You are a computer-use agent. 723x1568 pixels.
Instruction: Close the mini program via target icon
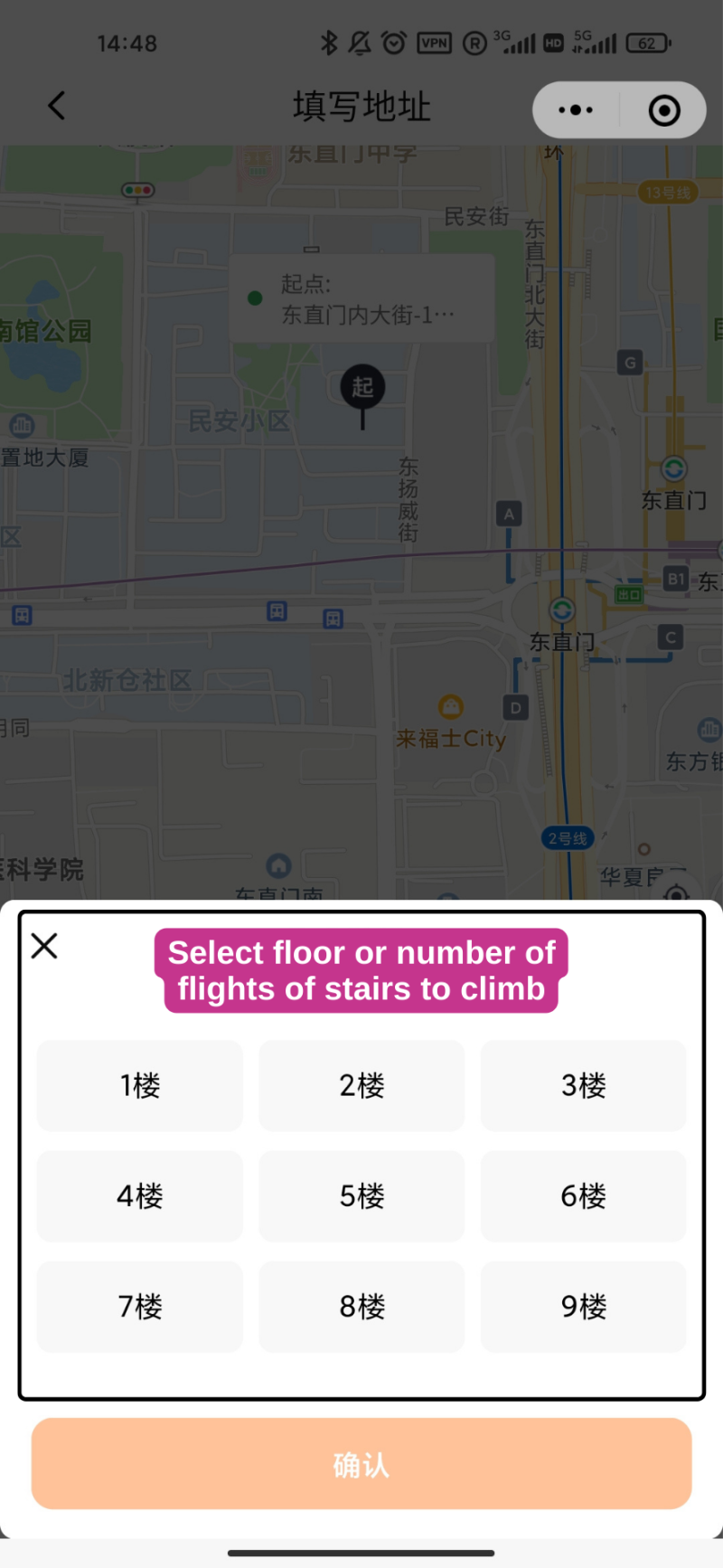[664, 110]
